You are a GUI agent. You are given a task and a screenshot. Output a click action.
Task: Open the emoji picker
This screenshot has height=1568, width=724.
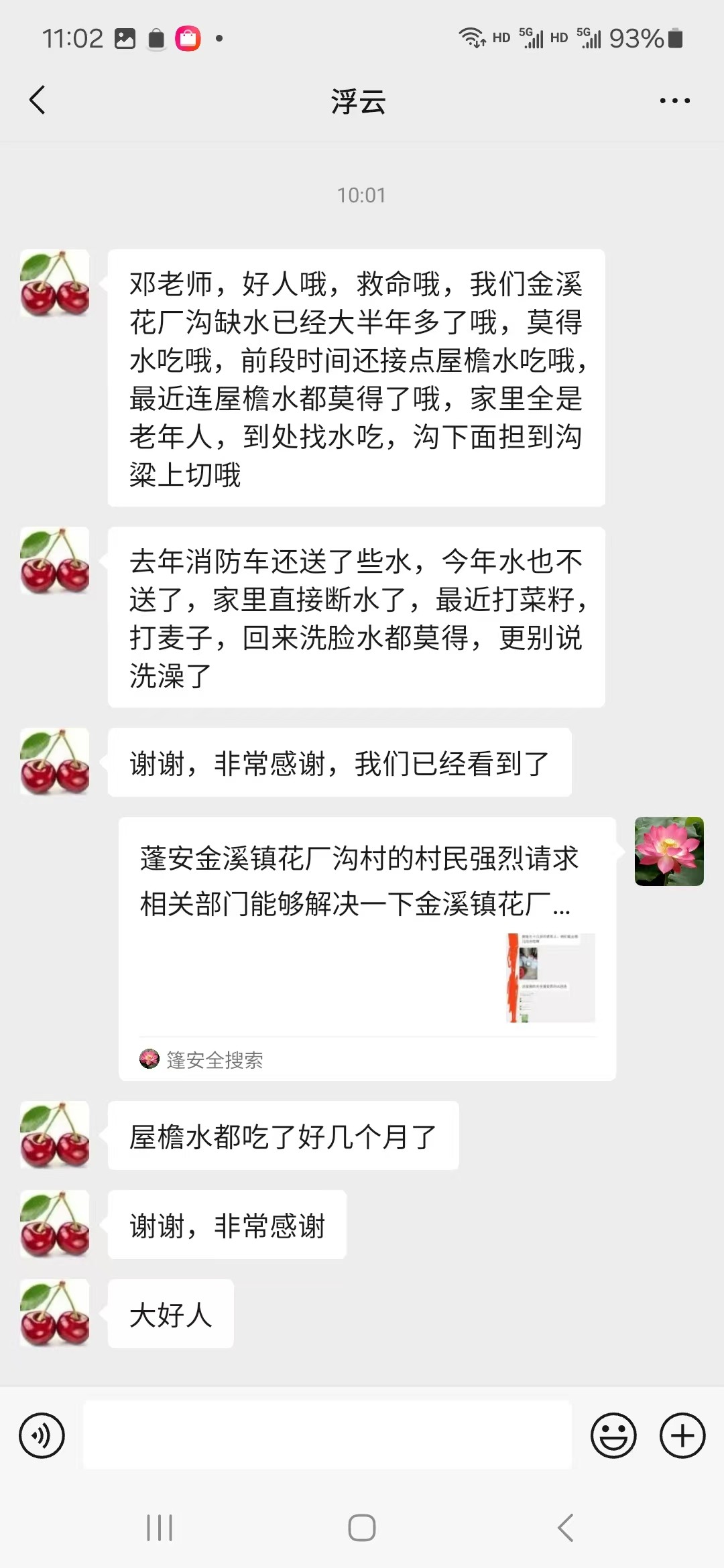pyautogui.click(x=613, y=1435)
